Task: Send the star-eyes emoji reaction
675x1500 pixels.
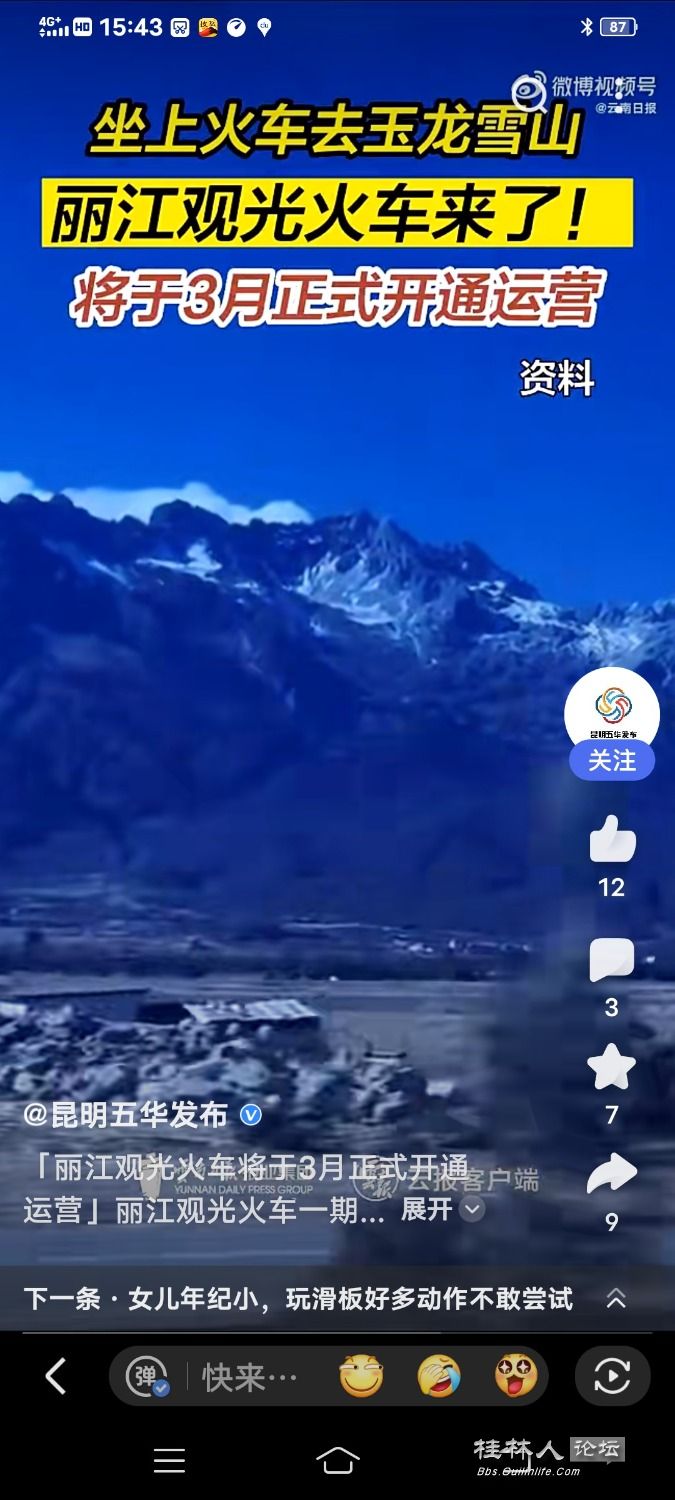Action: 516,1377
